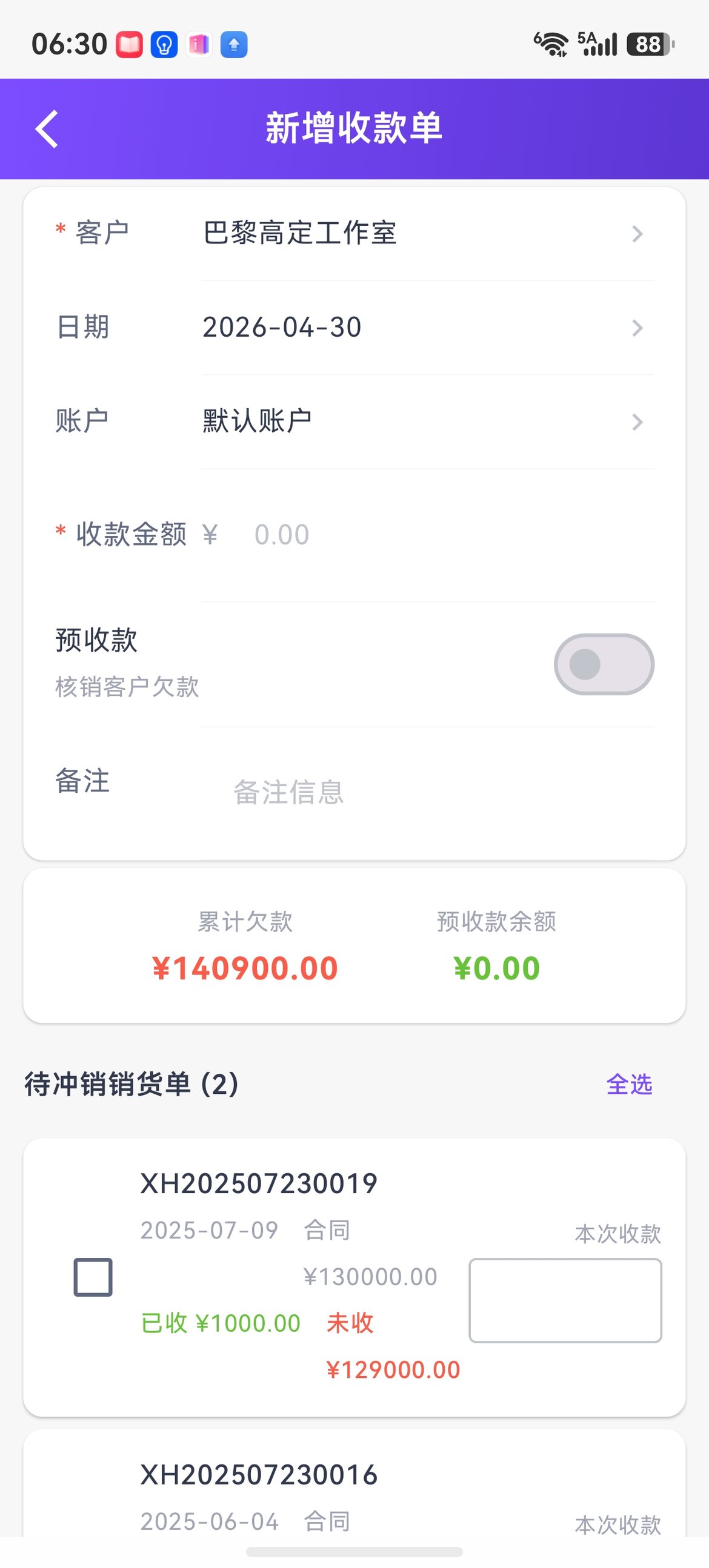
Task: Tap the back arrow to exit
Action: [x=46, y=128]
